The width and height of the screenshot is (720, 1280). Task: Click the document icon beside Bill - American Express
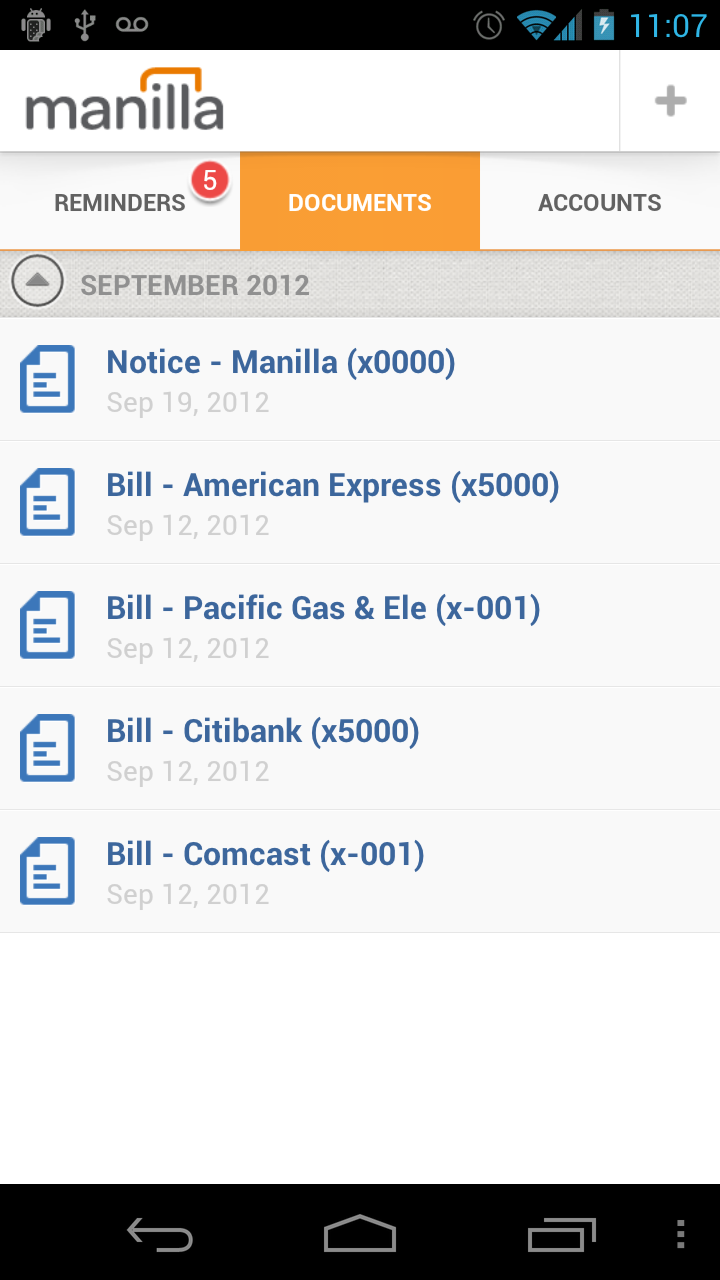(47, 502)
